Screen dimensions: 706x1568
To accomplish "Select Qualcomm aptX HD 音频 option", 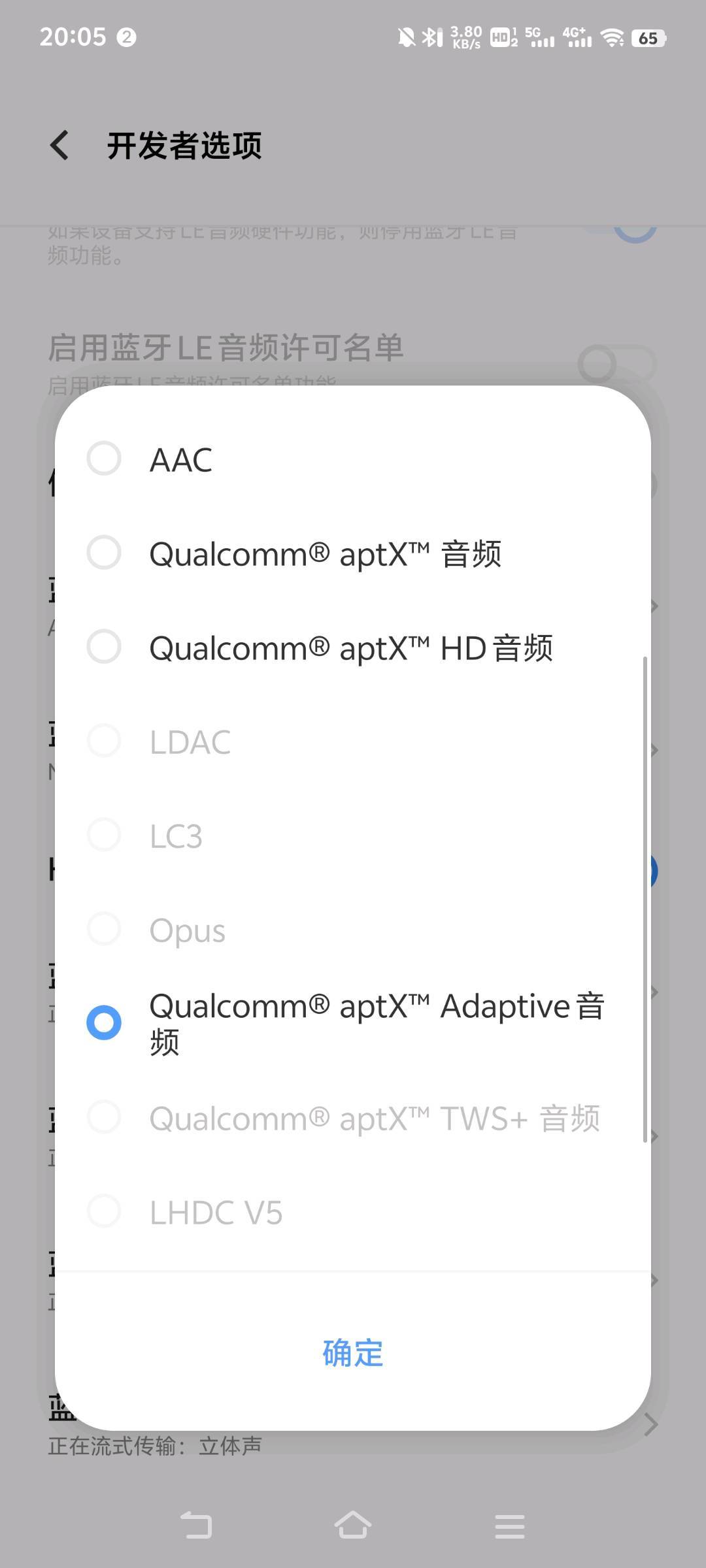I will [x=353, y=647].
